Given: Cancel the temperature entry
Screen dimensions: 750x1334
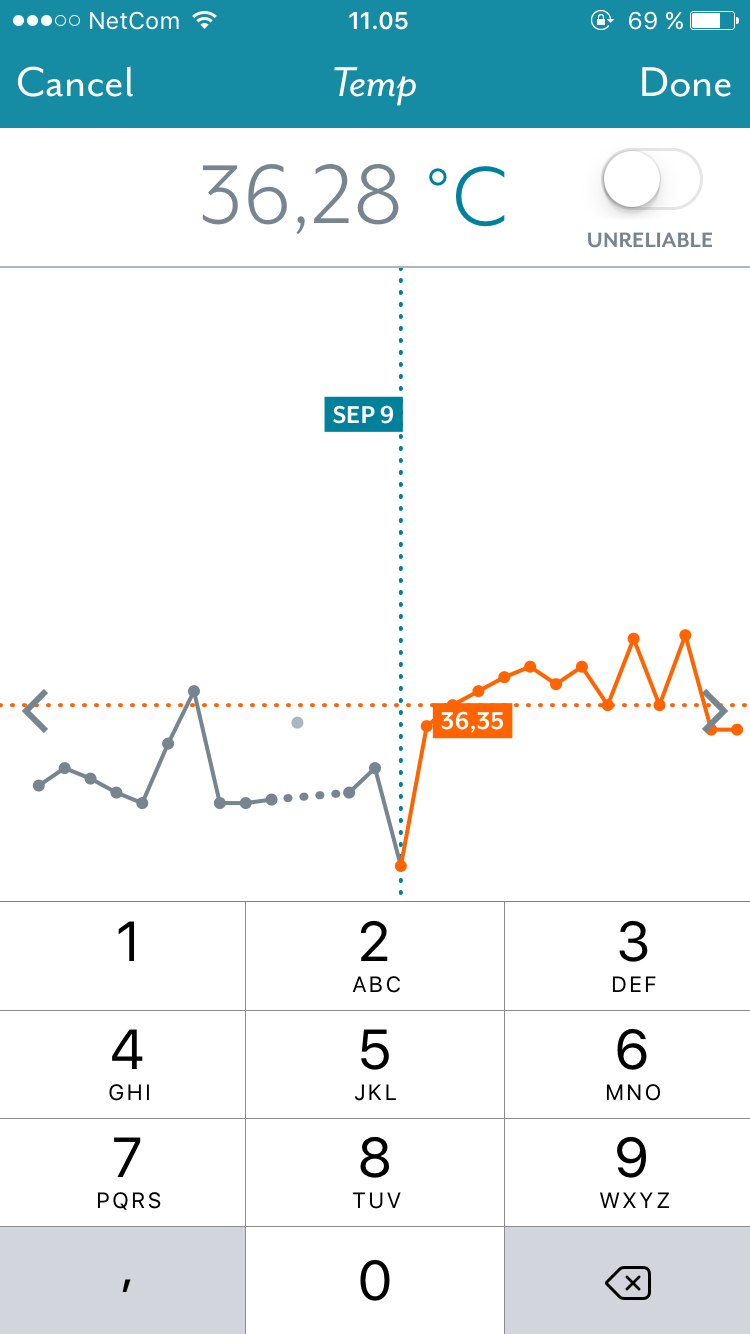Looking at the screenshot, I should [75, 83].
